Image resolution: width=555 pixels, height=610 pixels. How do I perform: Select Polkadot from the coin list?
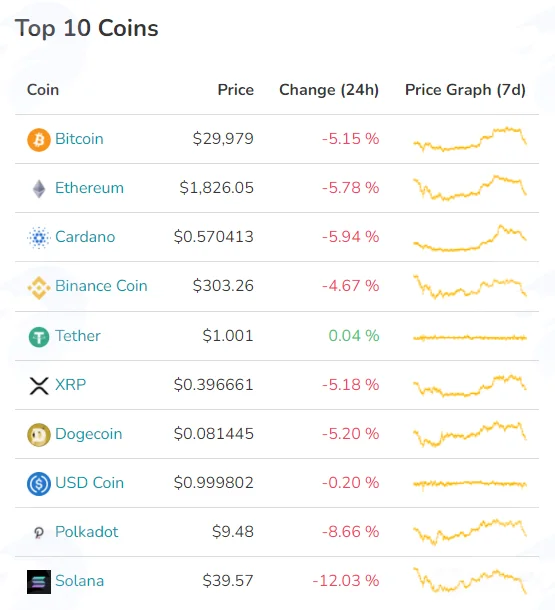[86, 532]
